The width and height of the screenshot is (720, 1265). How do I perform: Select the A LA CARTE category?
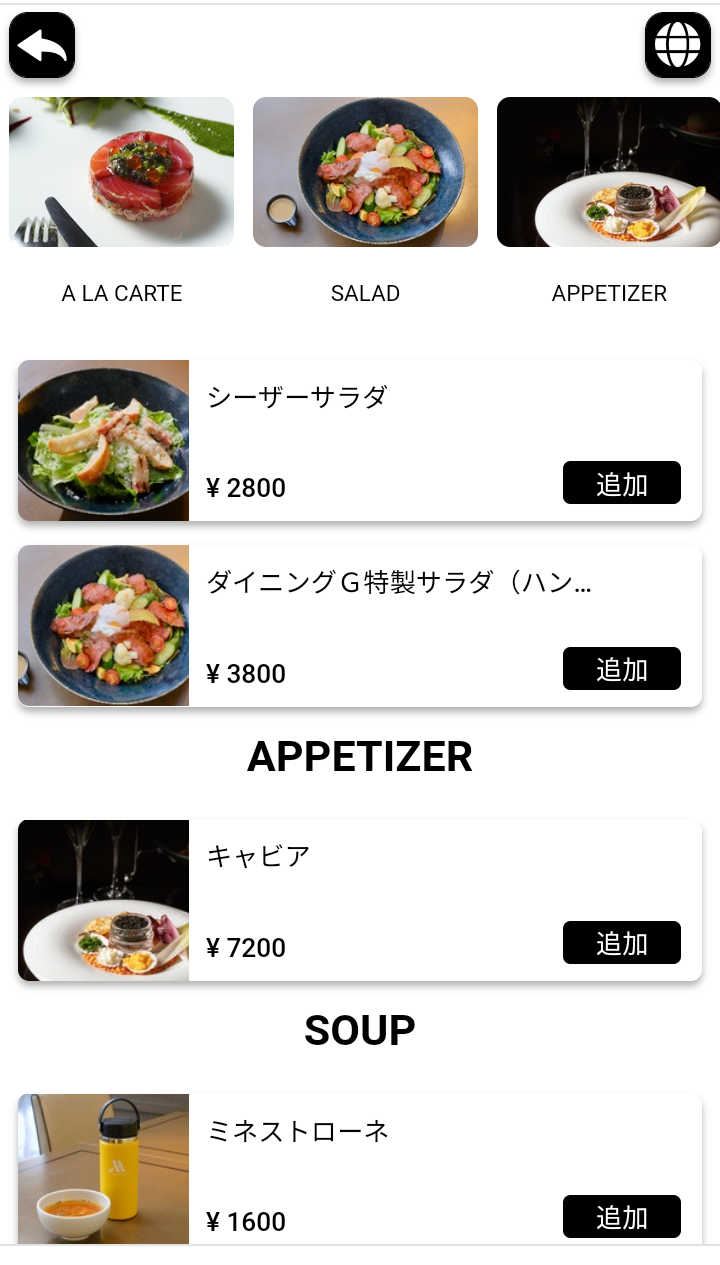(122, 201)
